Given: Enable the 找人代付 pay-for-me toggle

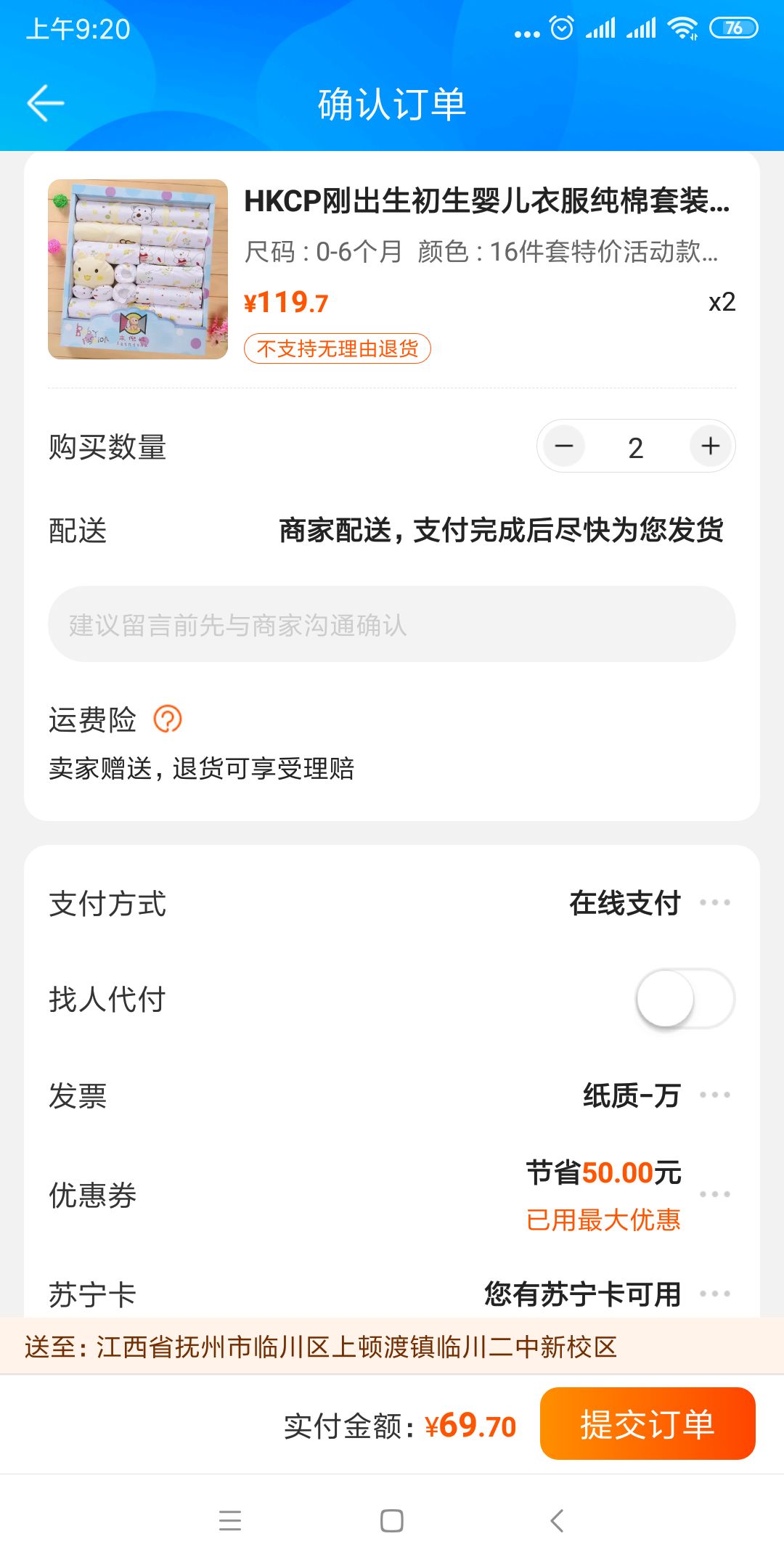Looking at the screenshot, I should (685, 999).
